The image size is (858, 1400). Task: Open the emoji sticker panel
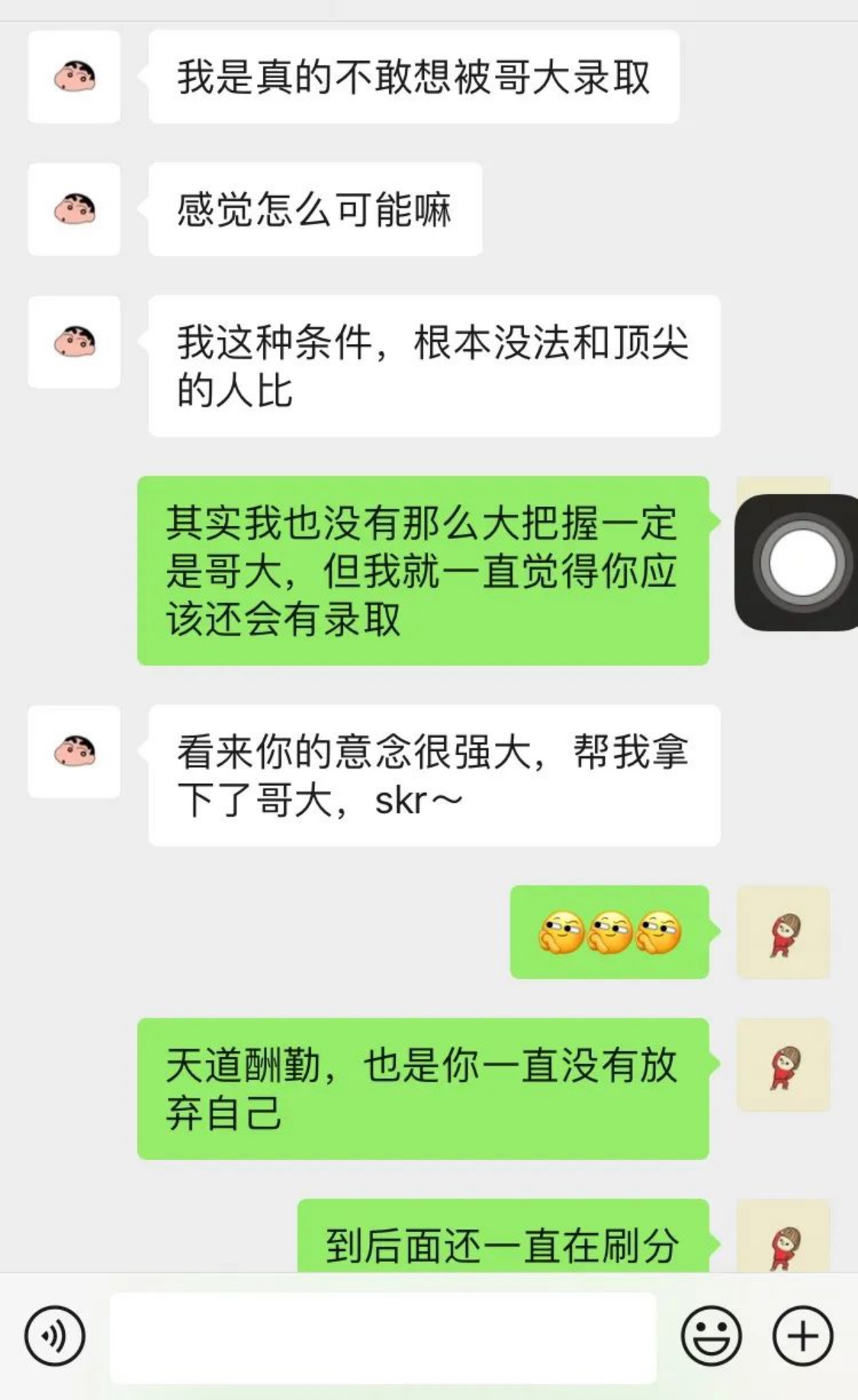coord(711,1336)
